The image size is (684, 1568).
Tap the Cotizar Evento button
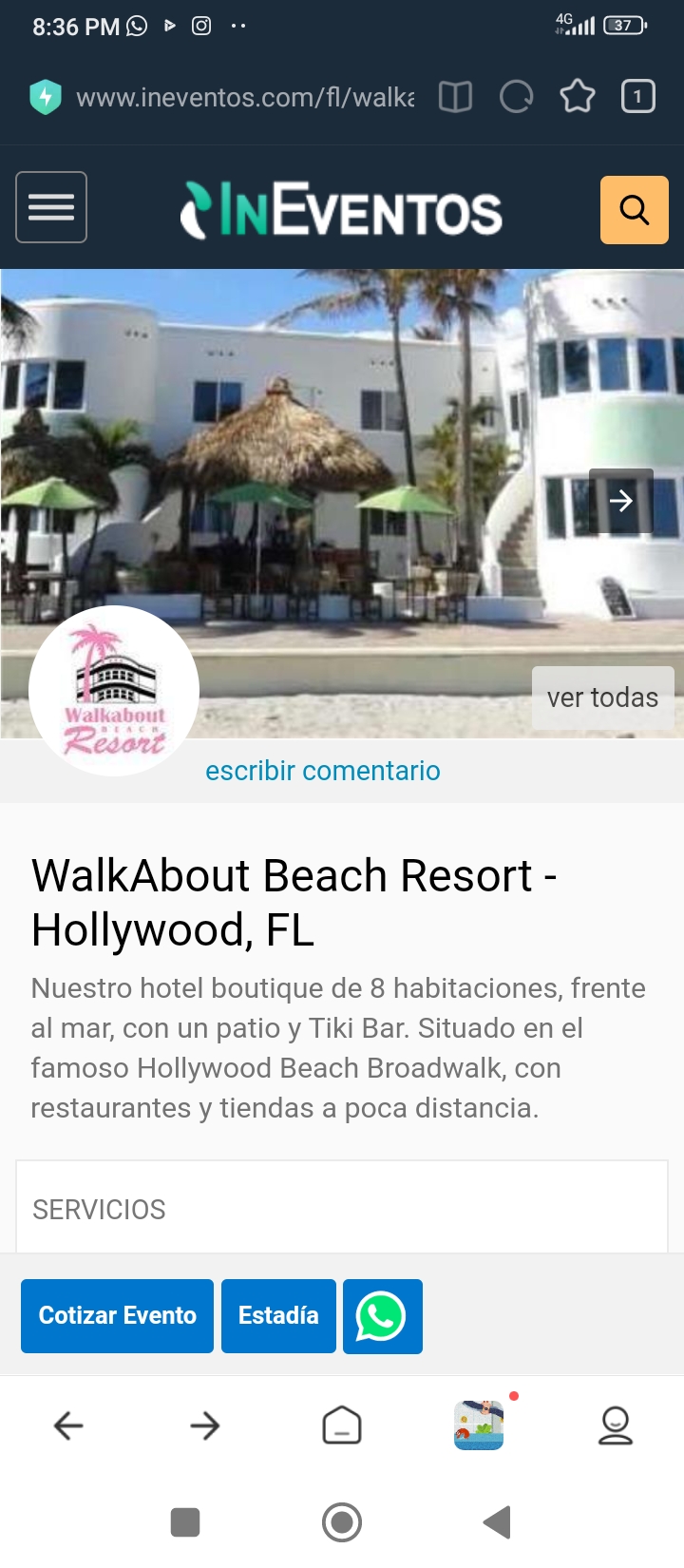point(117,1316)
